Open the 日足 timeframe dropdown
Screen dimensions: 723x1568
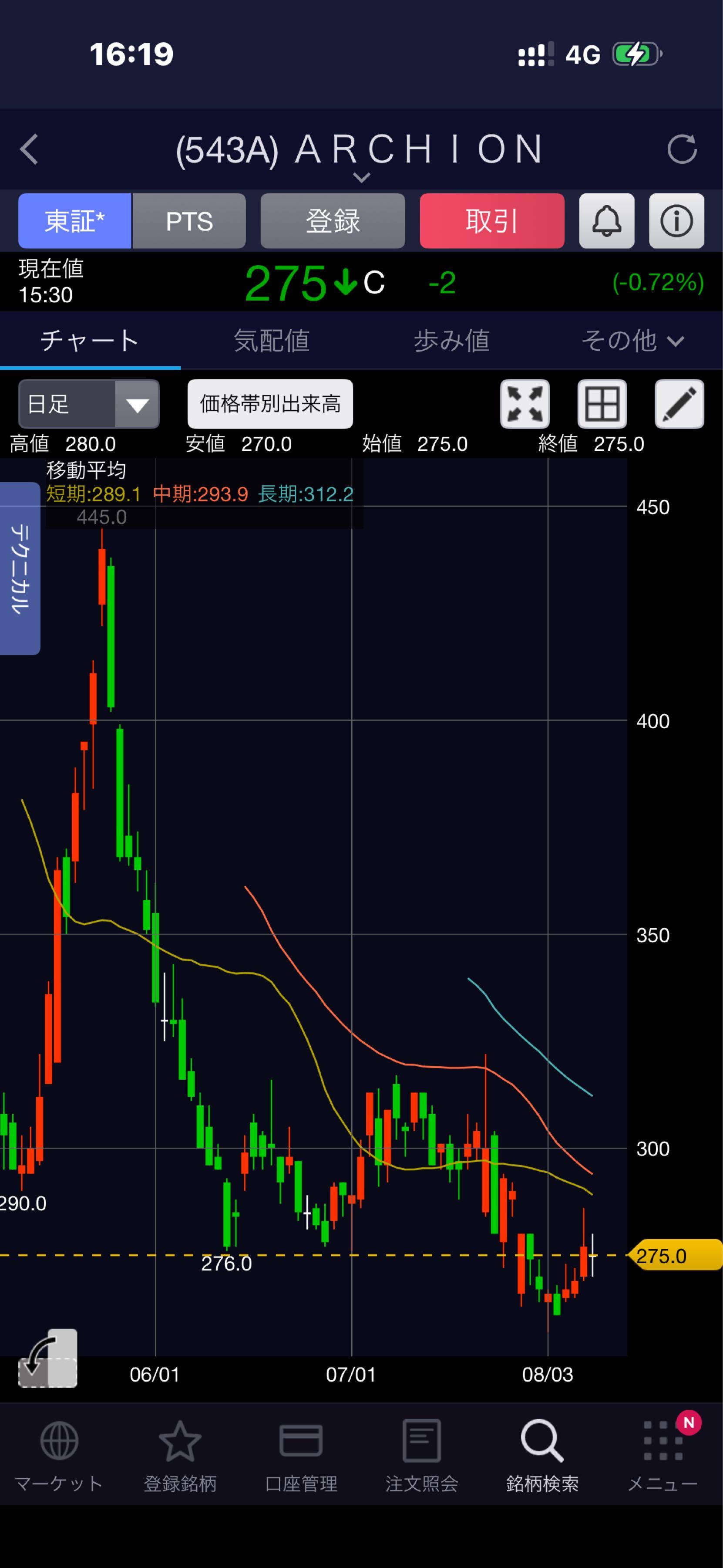click(89, 404)
